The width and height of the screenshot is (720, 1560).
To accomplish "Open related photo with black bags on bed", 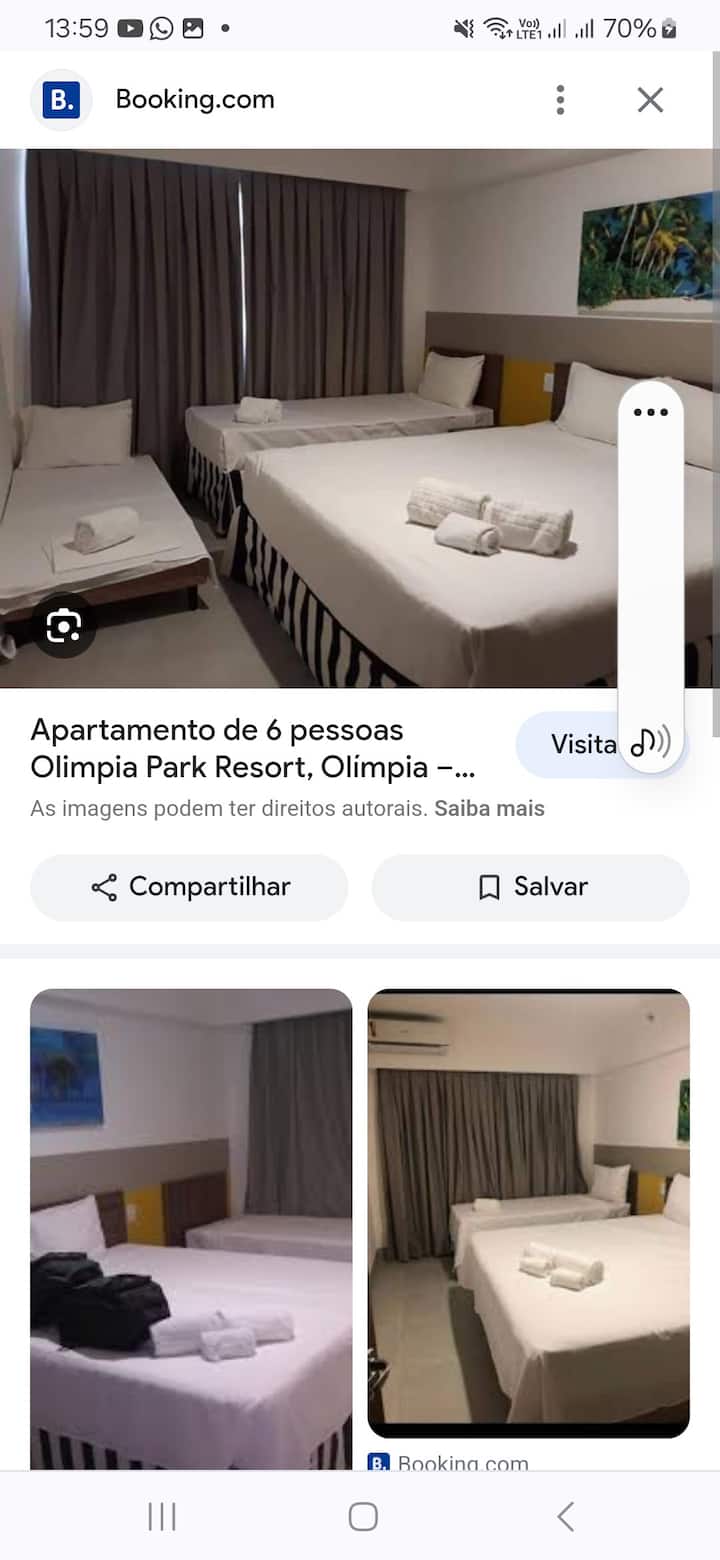I will [x=190, y=1228].
